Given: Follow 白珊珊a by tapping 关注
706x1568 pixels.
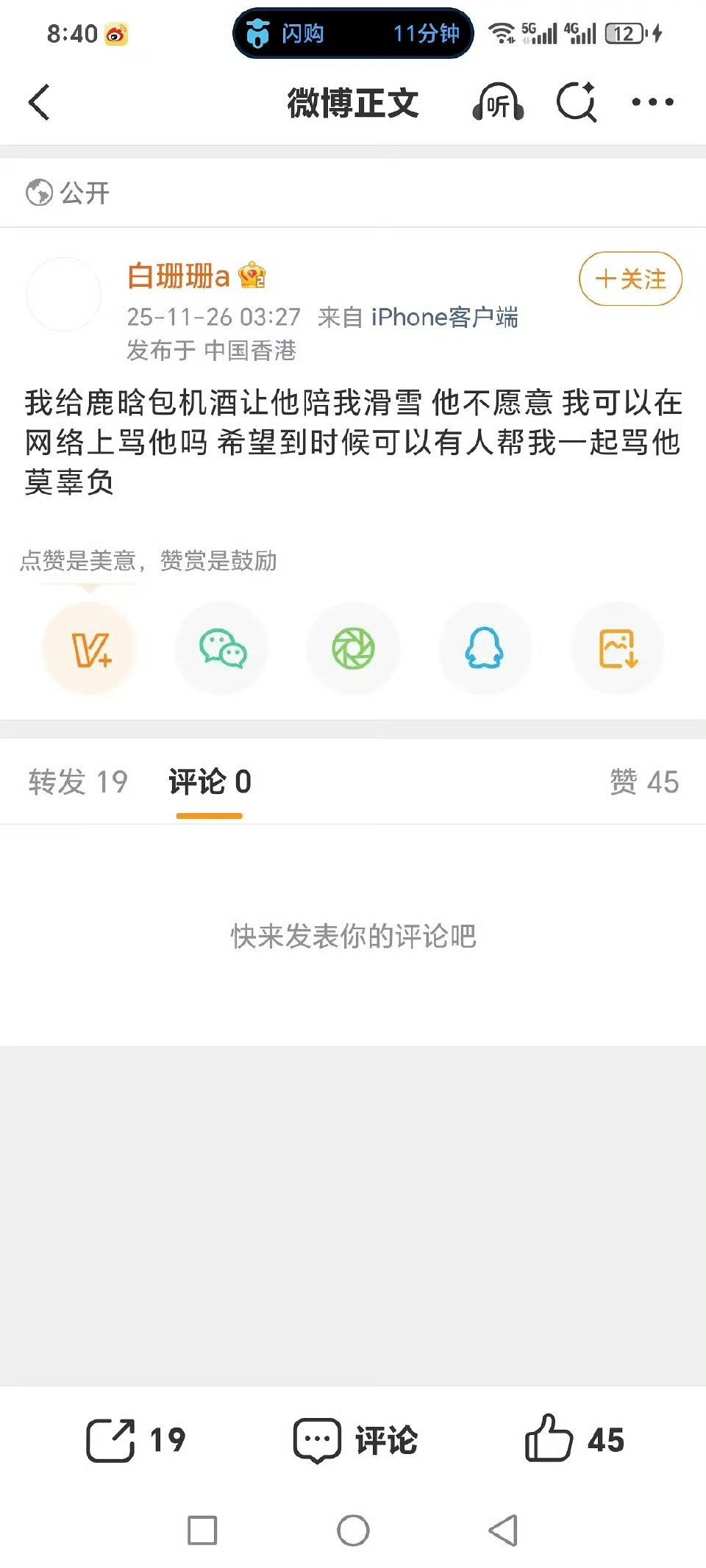Looking at the screenshot, I should pos(629,279).
